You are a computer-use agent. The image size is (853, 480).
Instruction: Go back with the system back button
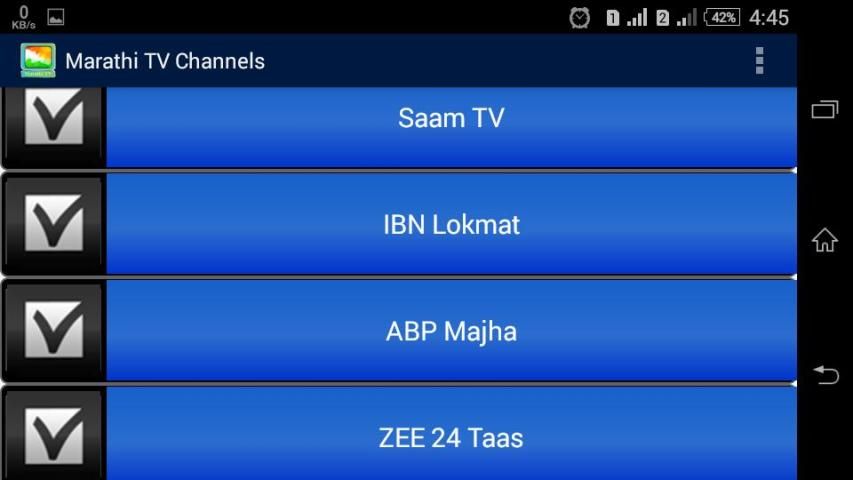coord(825,374)
